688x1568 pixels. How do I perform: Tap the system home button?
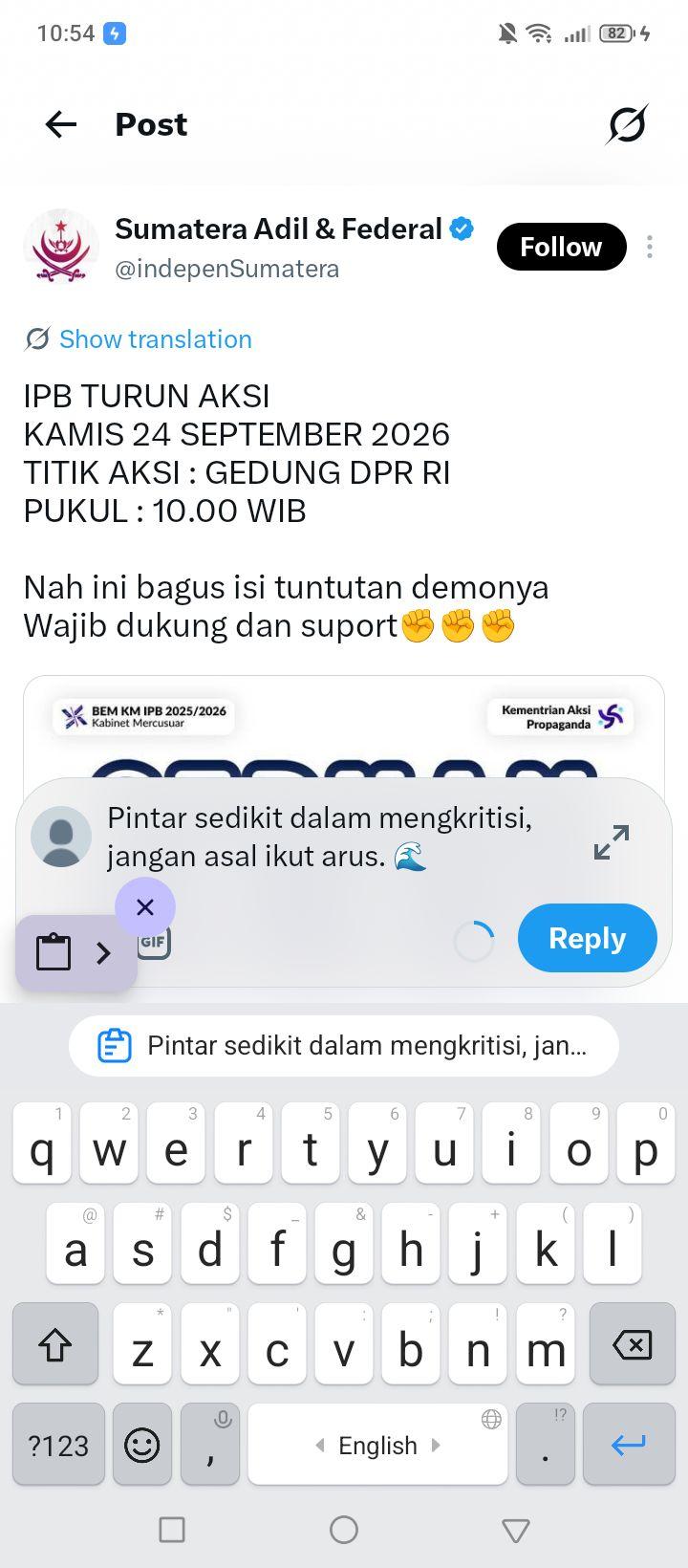pos(344,1530)
